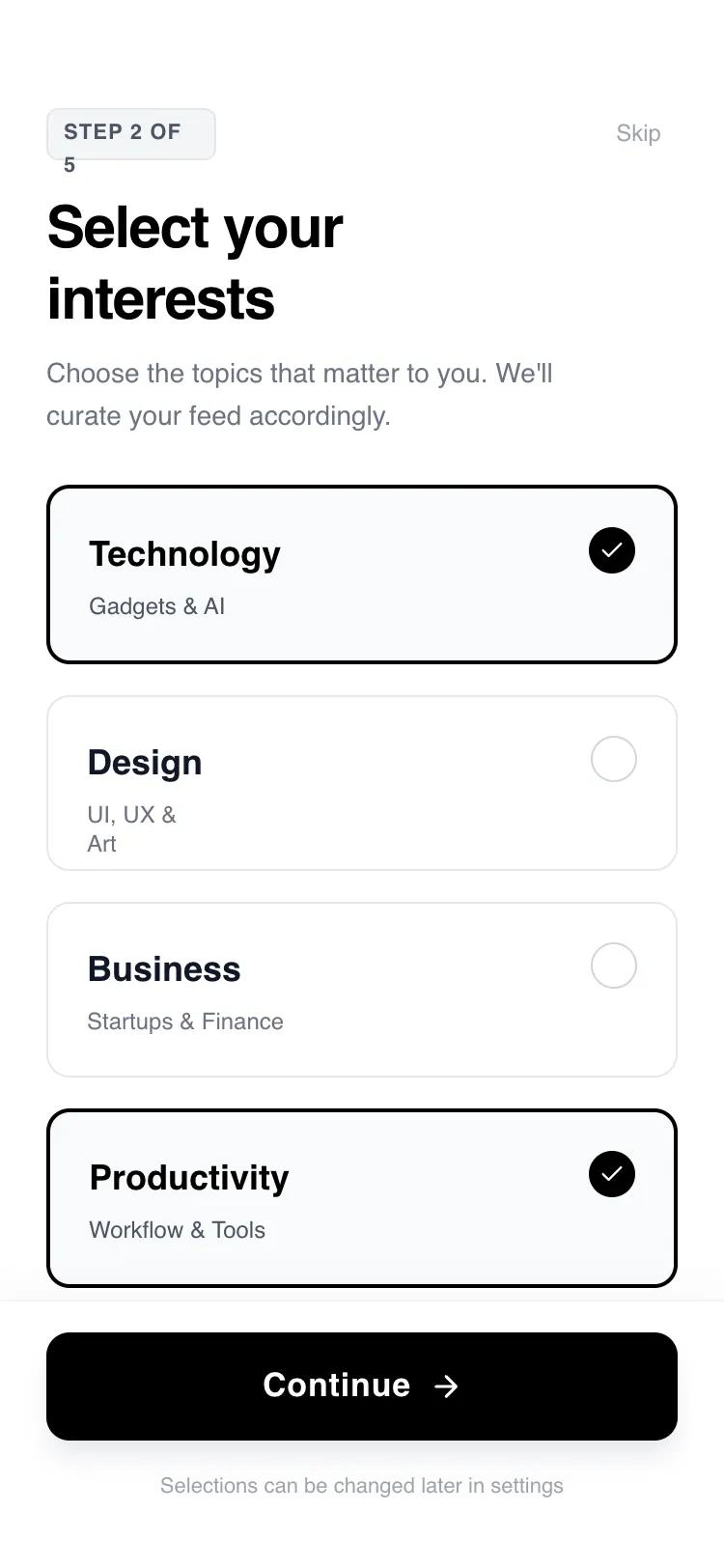The width and height of the screenshot is (724, 1568).
Task: Click the arrow icon inside the Continue button
Action: (448, 1386)
